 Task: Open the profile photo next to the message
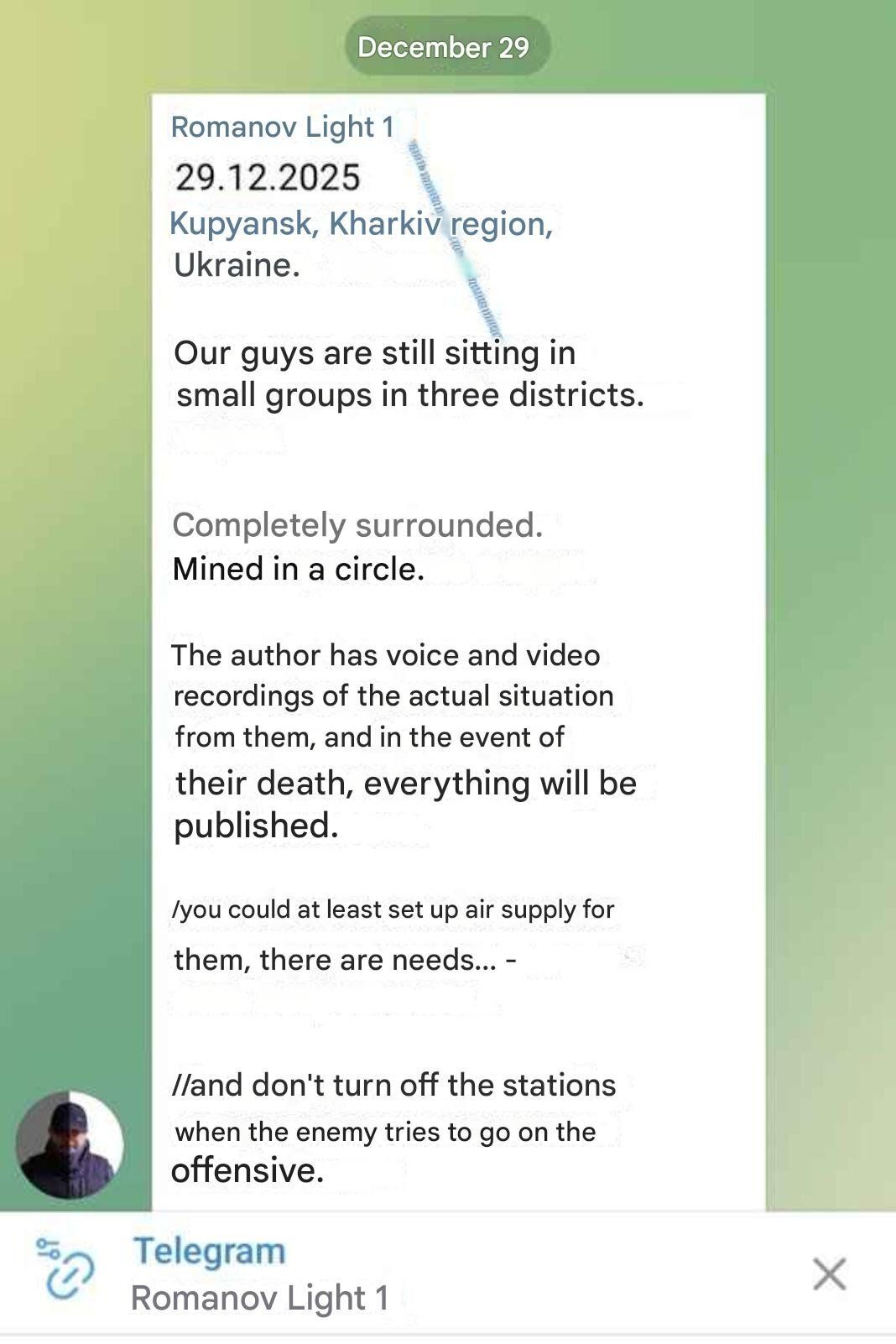pos(70,1145)
